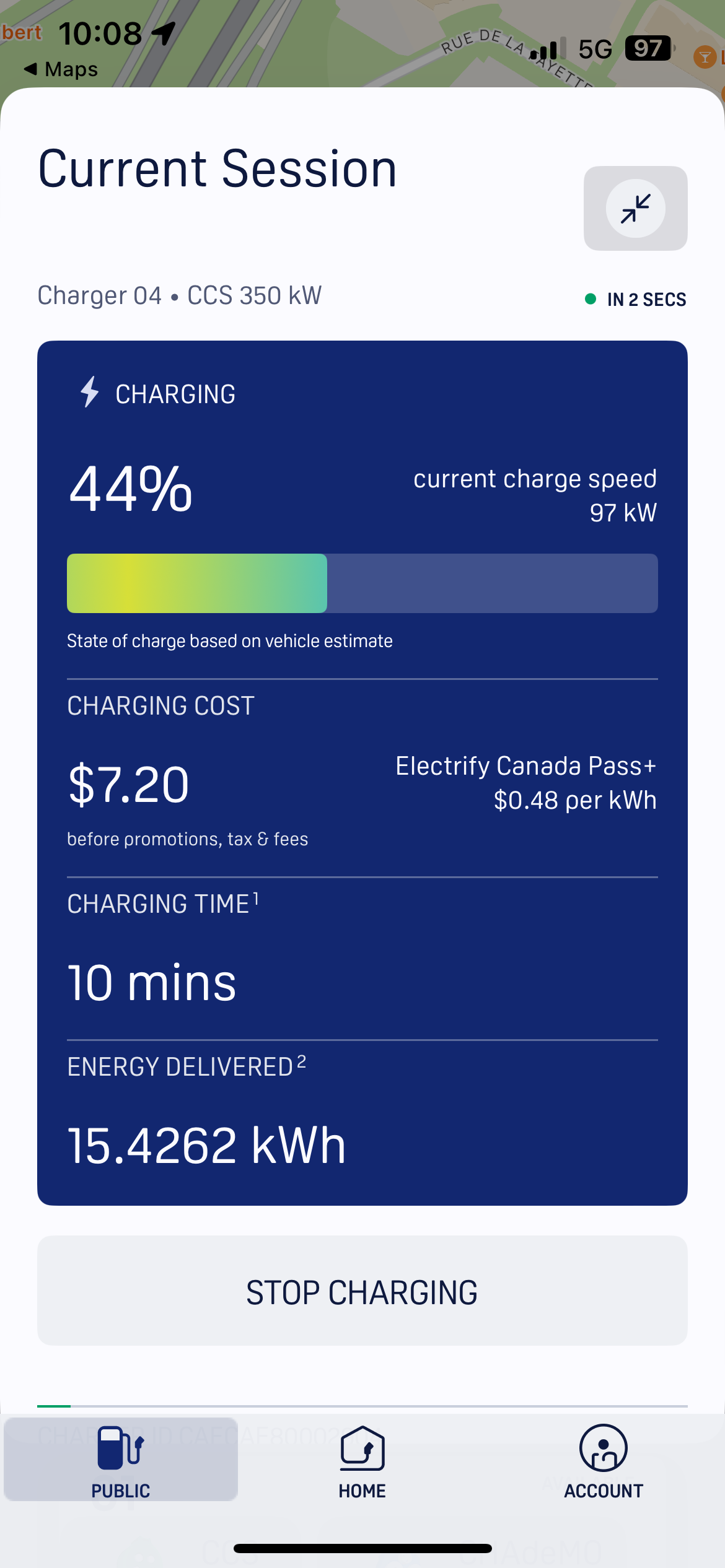Switch to the Public tab
Viewport: 725px width, 1568px height.
pyautogui.click(x=121, y=1460)
